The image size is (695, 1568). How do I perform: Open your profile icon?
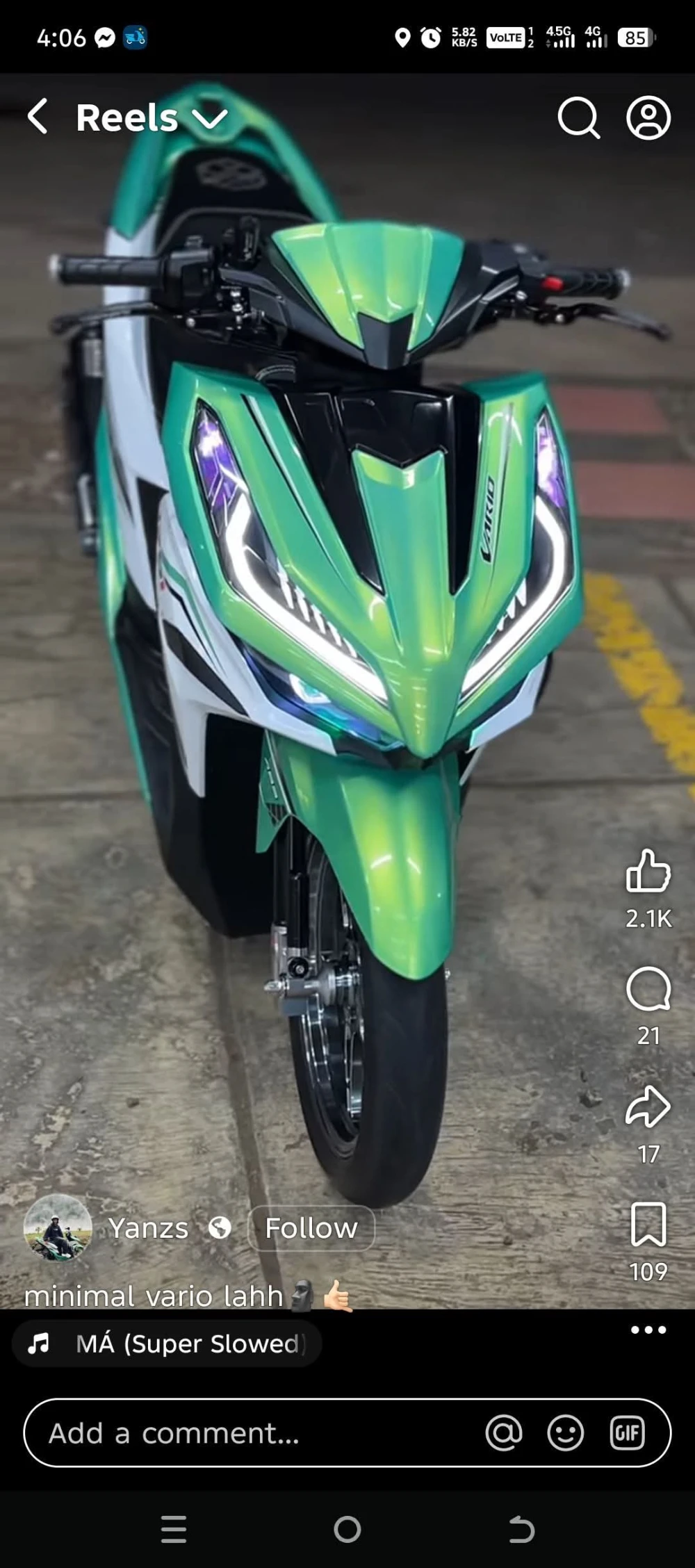click(648, 117)
